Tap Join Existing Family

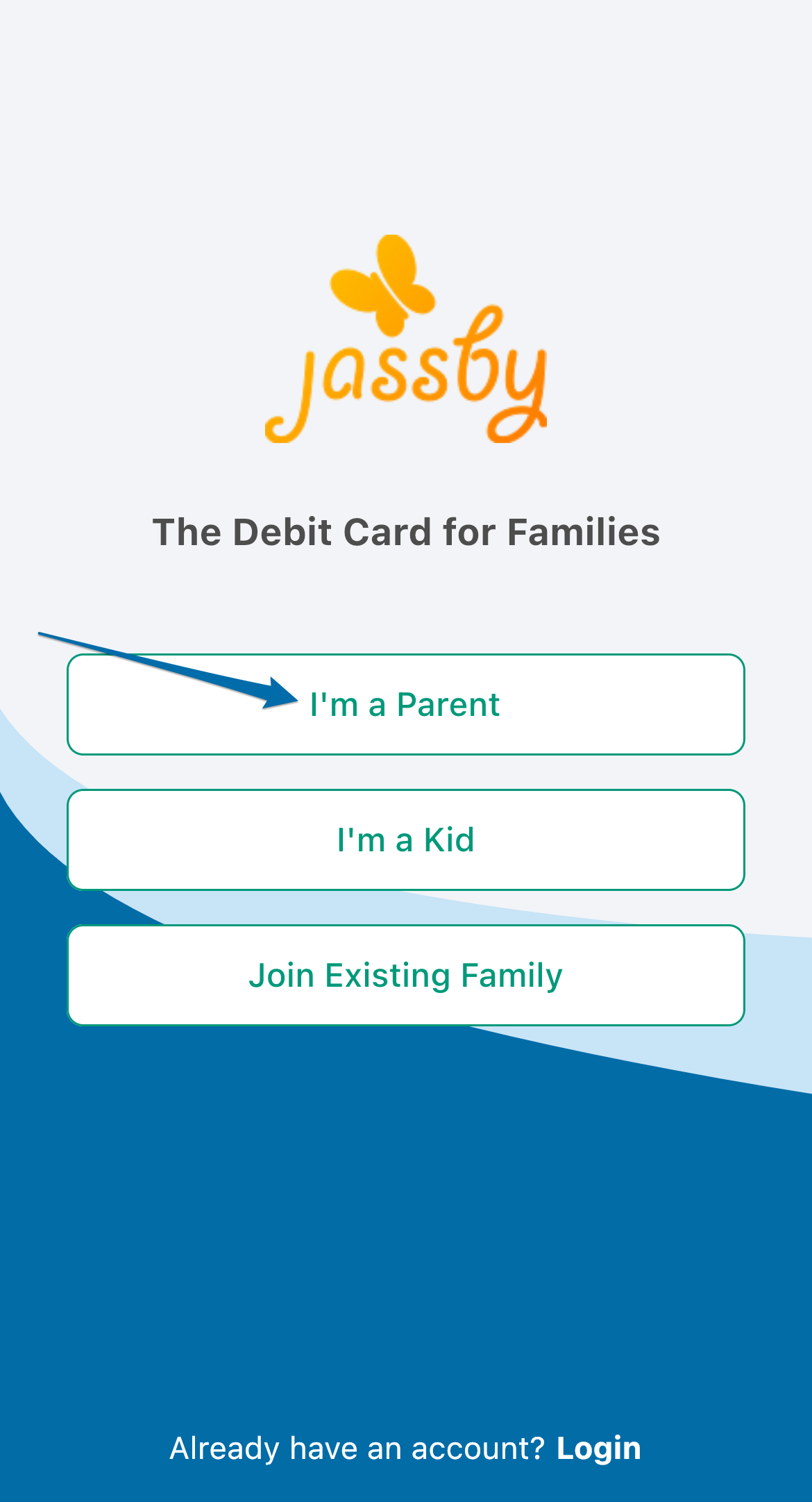click(x=406, y=975)
